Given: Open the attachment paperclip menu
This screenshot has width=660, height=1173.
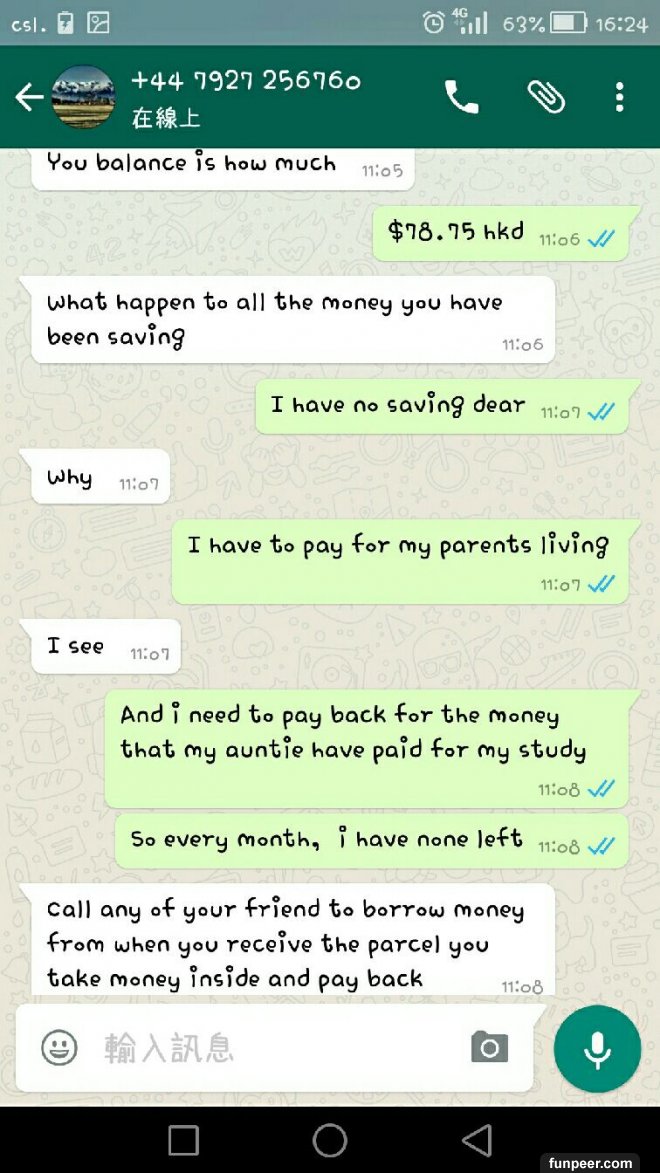Looking at the screenshot, I should (x=546, y=97).
